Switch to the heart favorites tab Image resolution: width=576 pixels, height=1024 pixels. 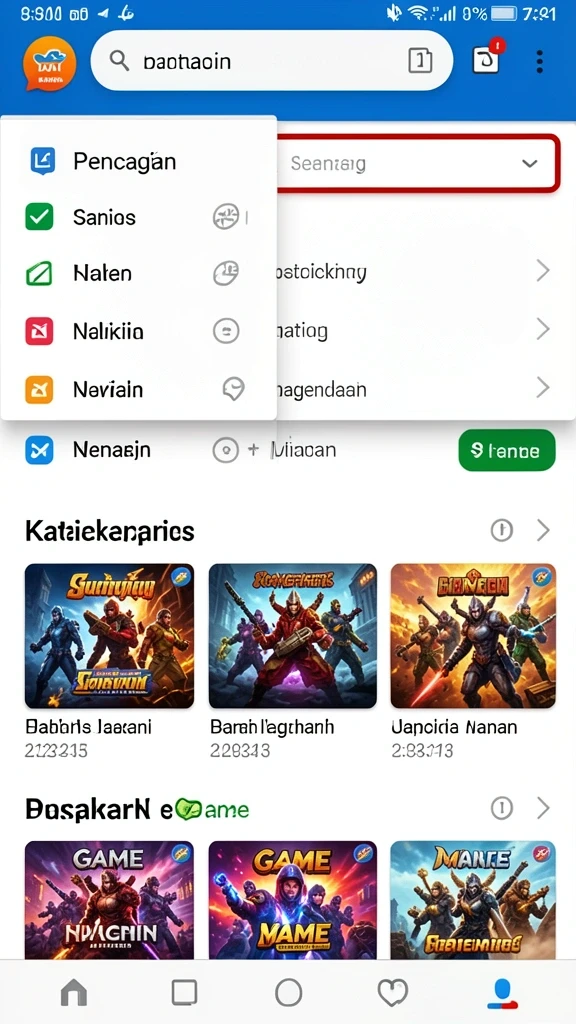click(392, 993)
